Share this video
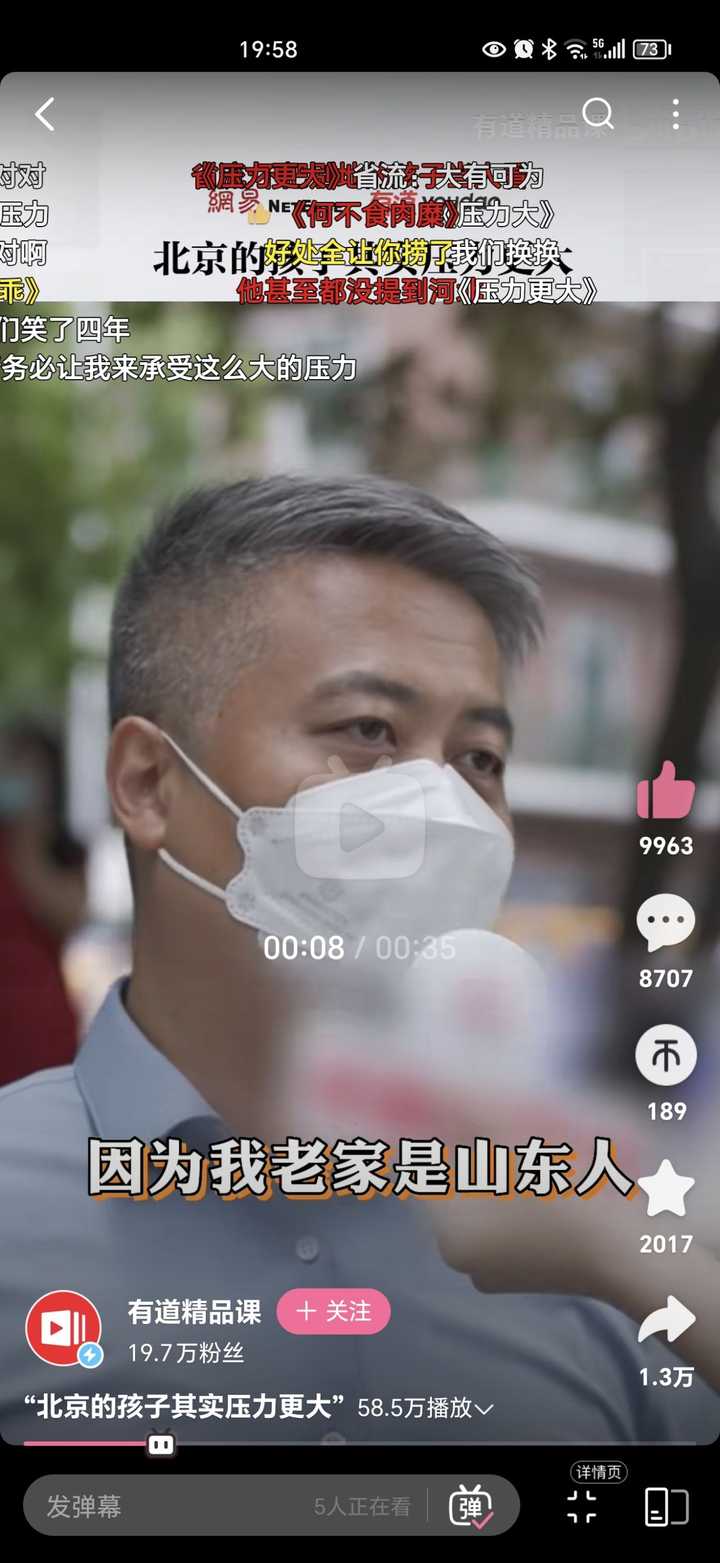Viewport: 720px width, 1563px height. click(666, 1320)
